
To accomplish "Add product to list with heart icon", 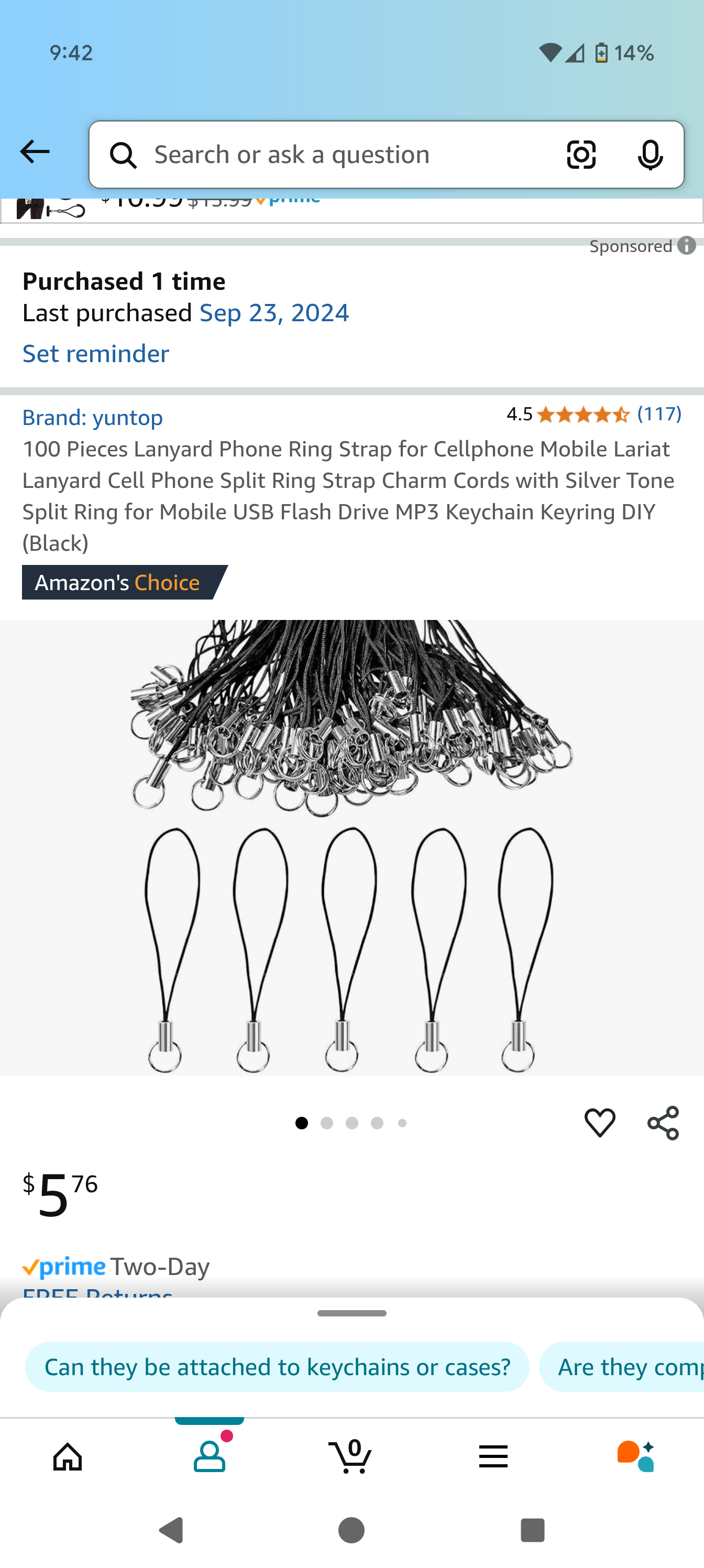I will [x=599, y=1123].
